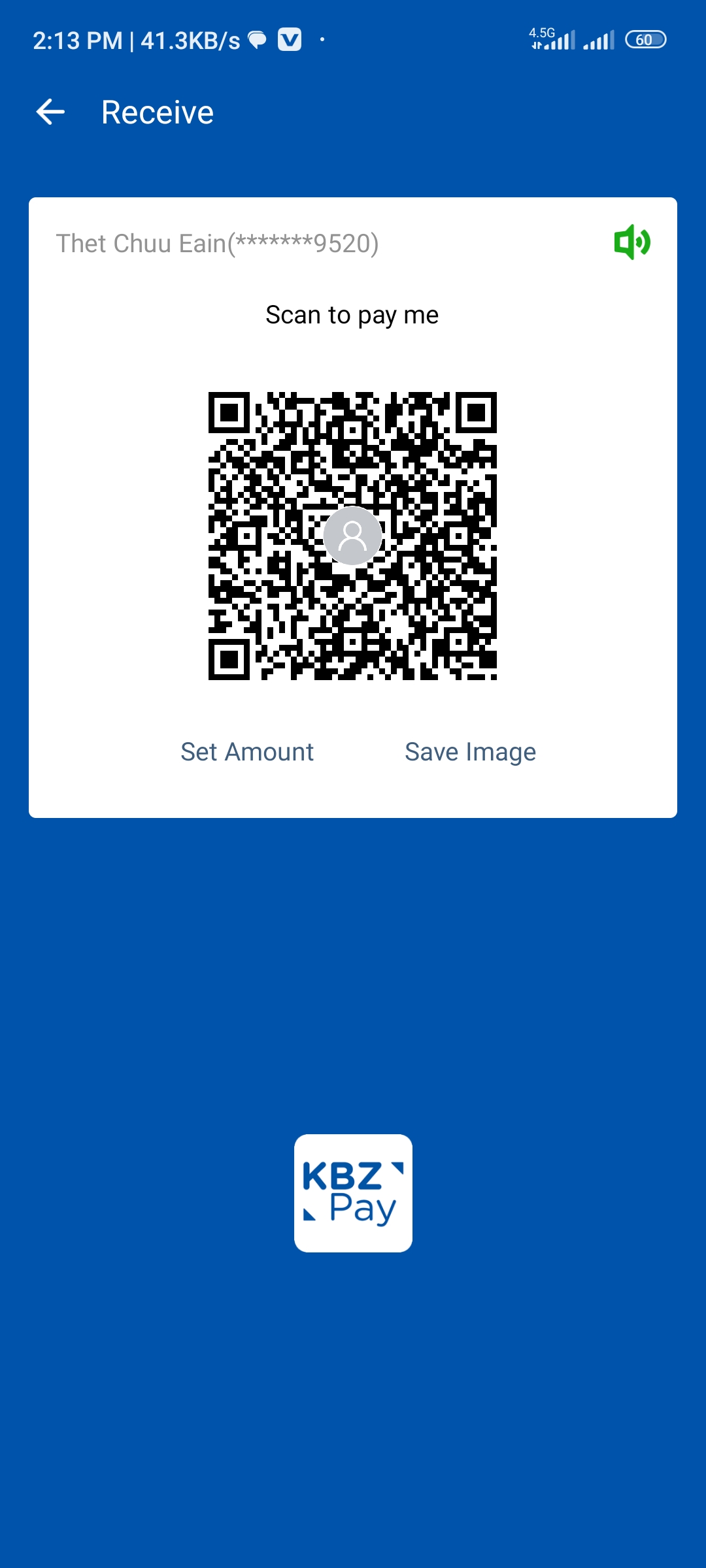The image size is (706, 1568).
Task: Save the QR code image
Action: [470, 752]
